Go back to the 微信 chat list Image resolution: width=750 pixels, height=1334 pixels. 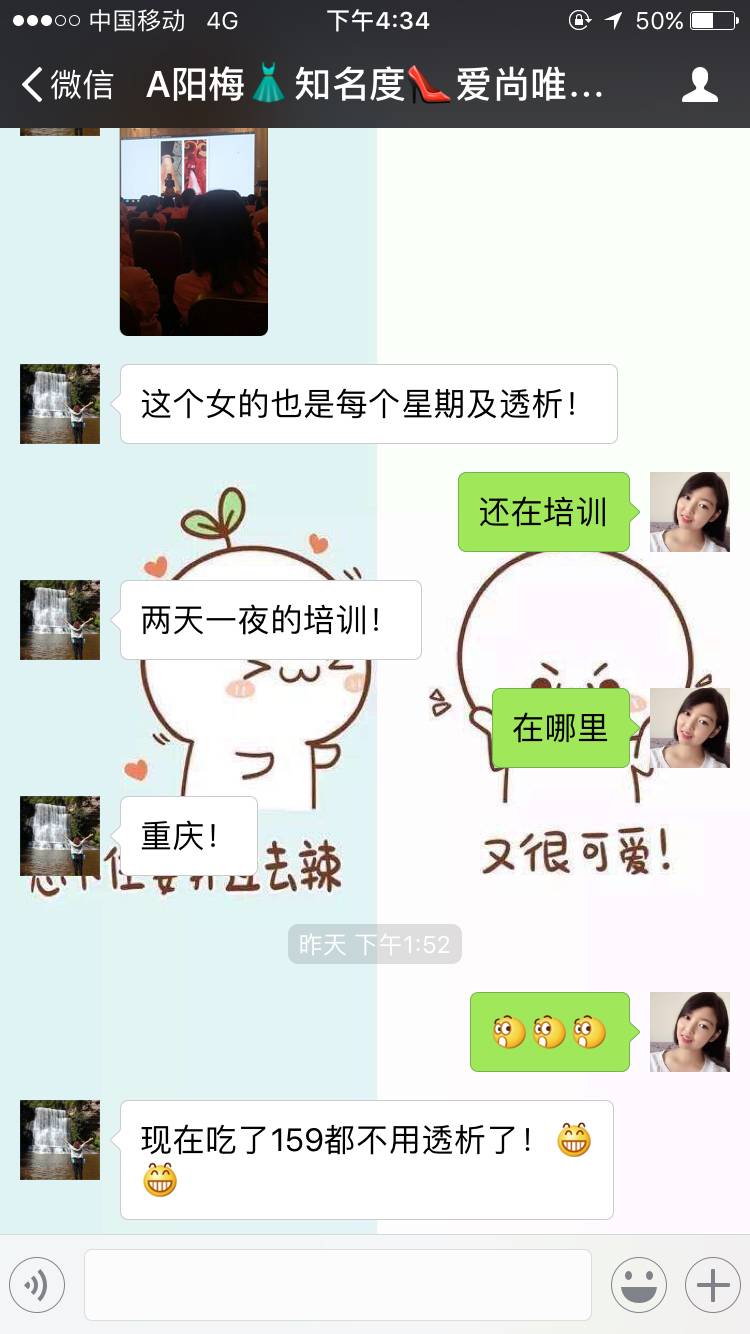click(68, 85)
